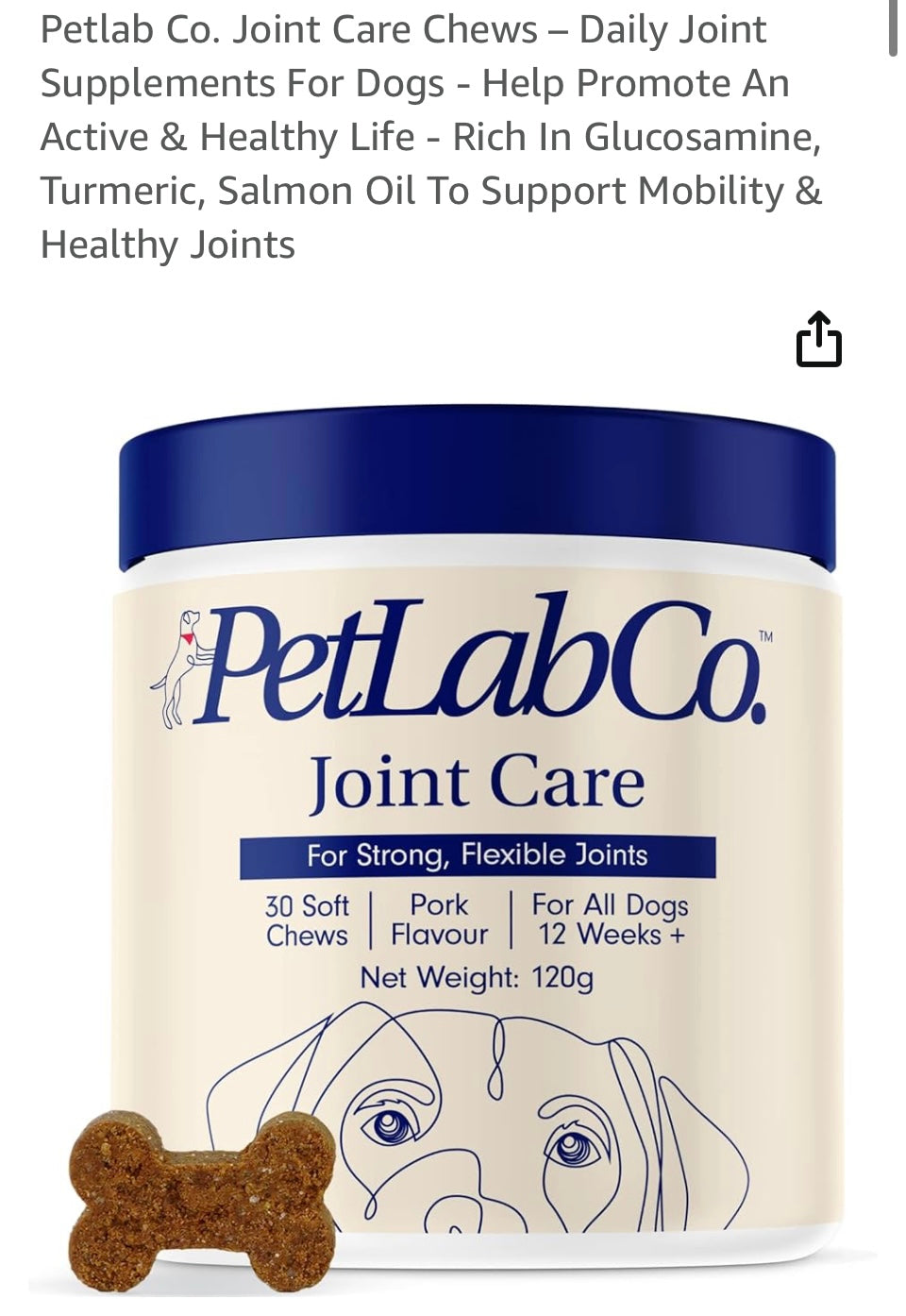This screenshot has height=1316, width=906.
Task: Share this Petlab Co. product
Action: pos(818,340)
